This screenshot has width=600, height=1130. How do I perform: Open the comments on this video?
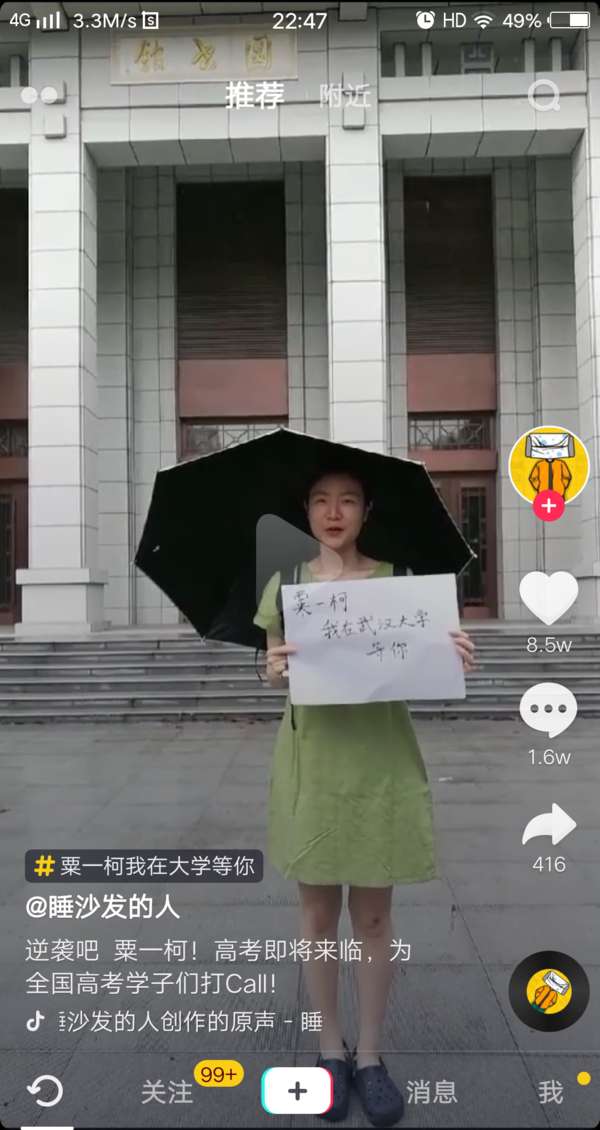click(548, 710)
